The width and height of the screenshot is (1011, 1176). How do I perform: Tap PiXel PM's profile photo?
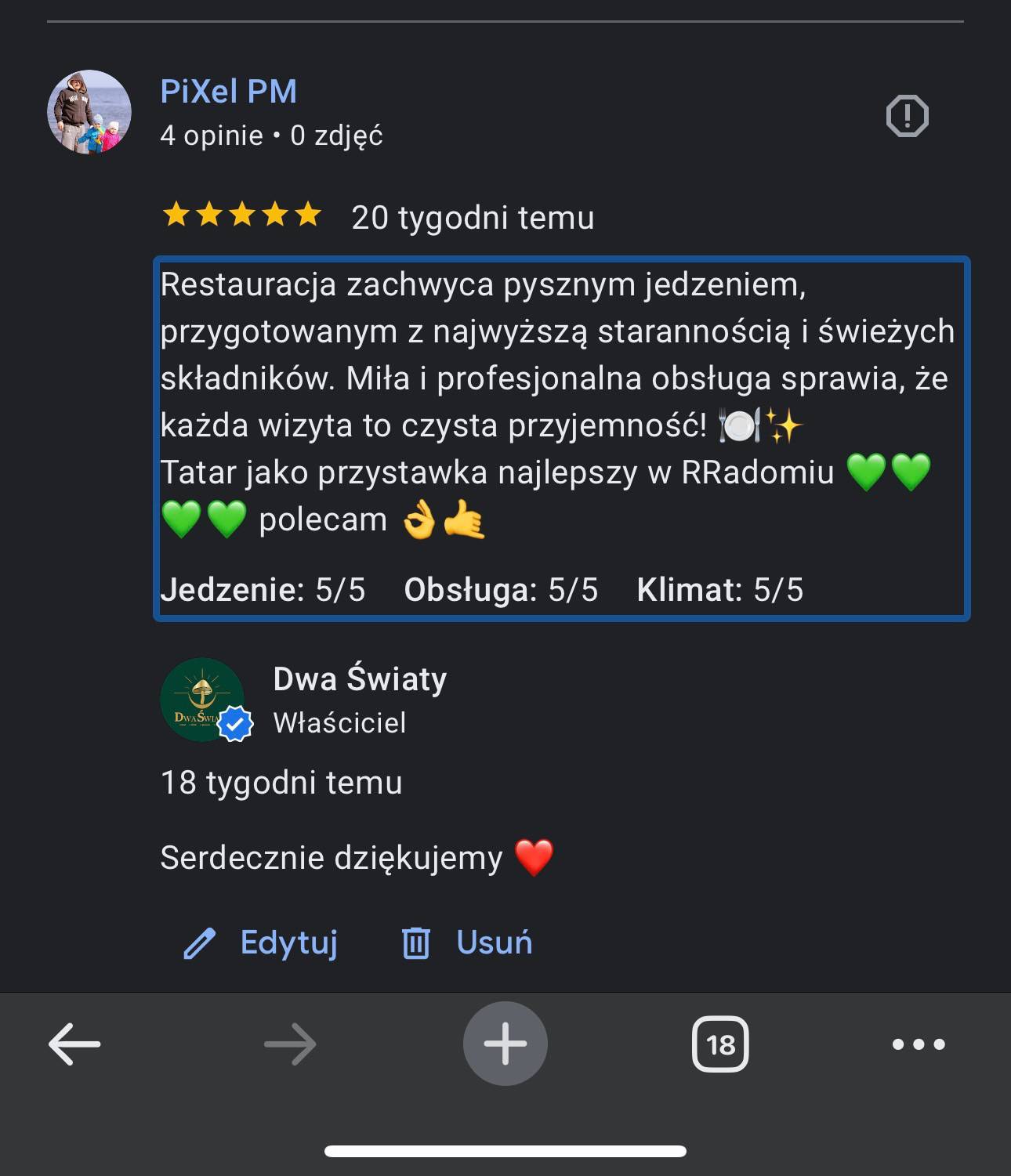coord(89,112)
